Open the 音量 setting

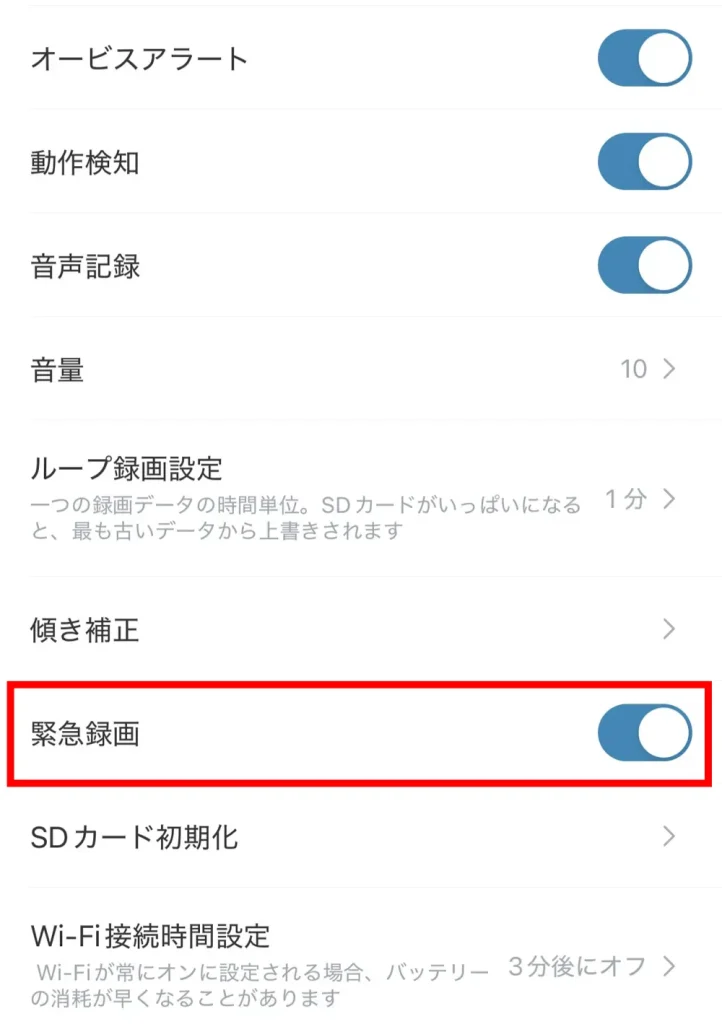(360, 370)
